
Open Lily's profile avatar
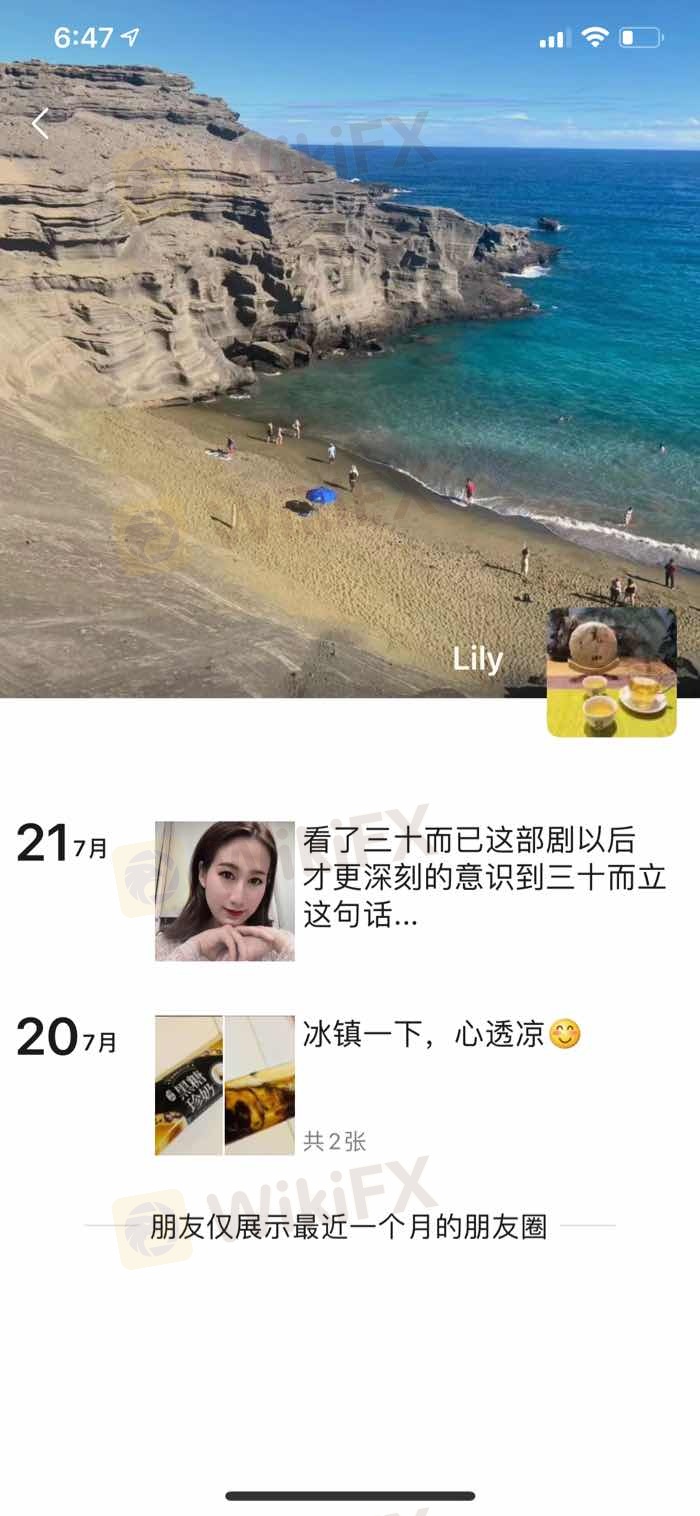611,672
